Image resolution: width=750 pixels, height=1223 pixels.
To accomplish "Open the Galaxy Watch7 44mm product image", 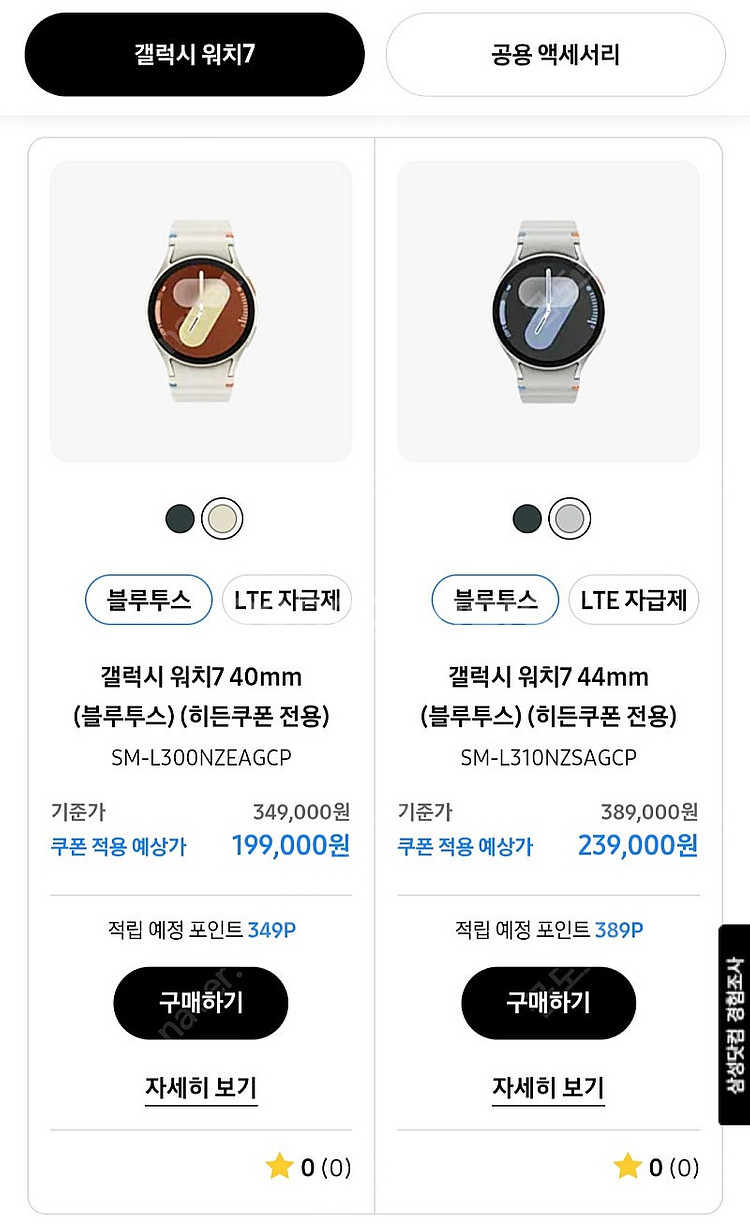I will tap(548, 311).
